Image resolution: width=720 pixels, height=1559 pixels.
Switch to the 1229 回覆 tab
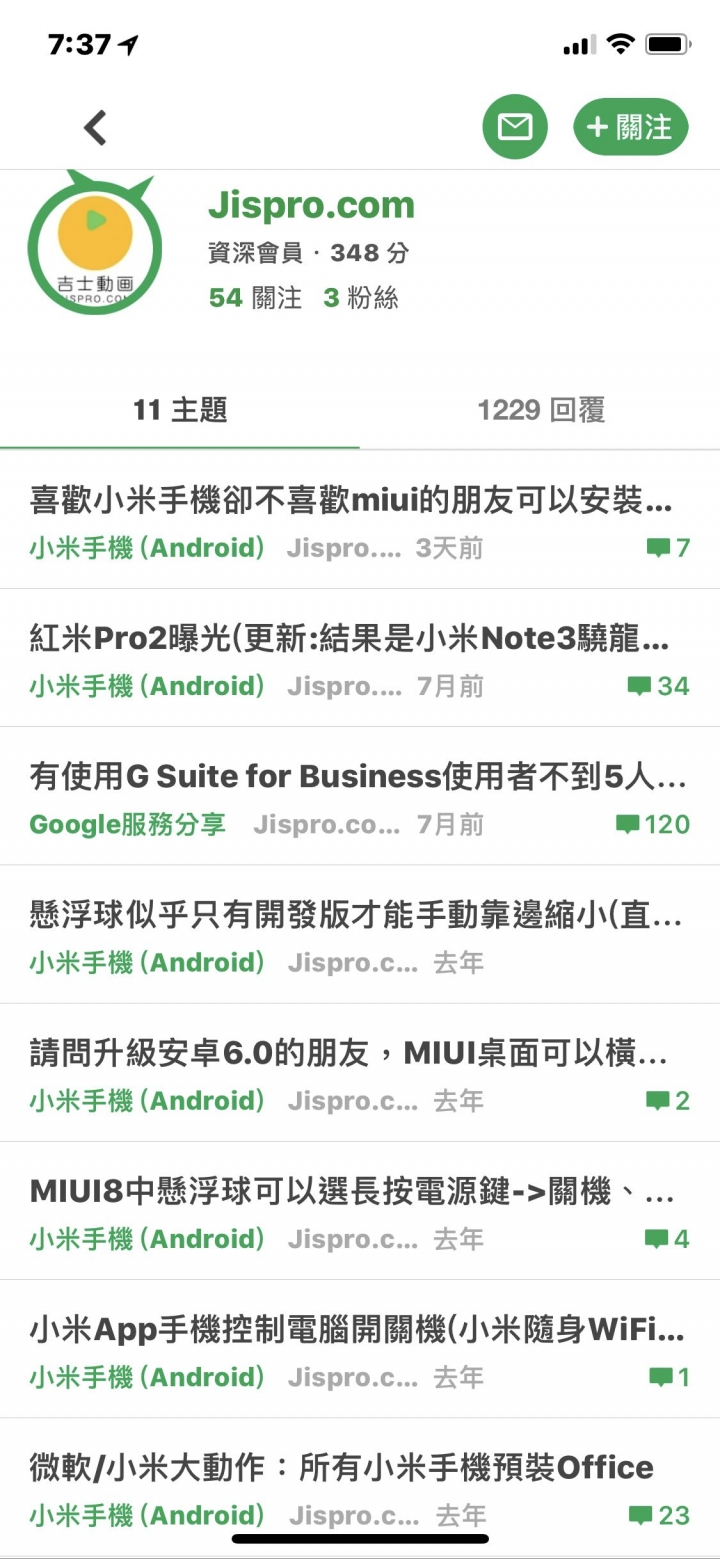tap(540, 410)
